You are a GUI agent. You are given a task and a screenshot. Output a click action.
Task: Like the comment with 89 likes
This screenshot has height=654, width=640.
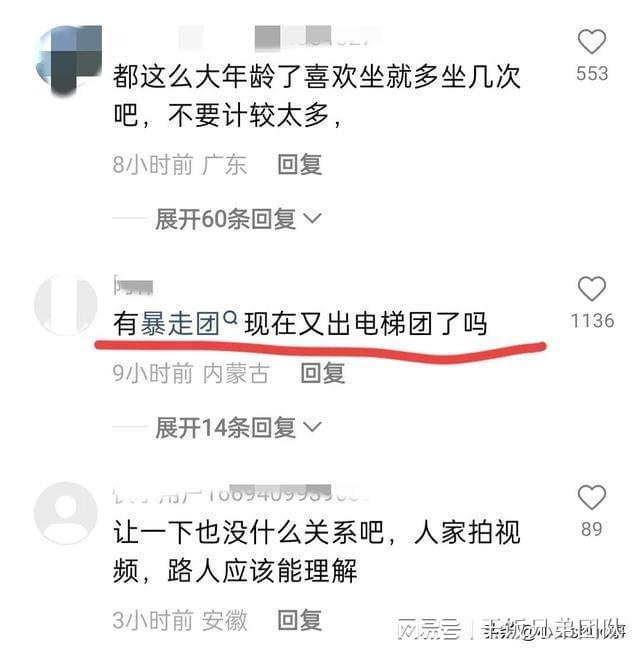pyautogui.click(x=592, y=497)
